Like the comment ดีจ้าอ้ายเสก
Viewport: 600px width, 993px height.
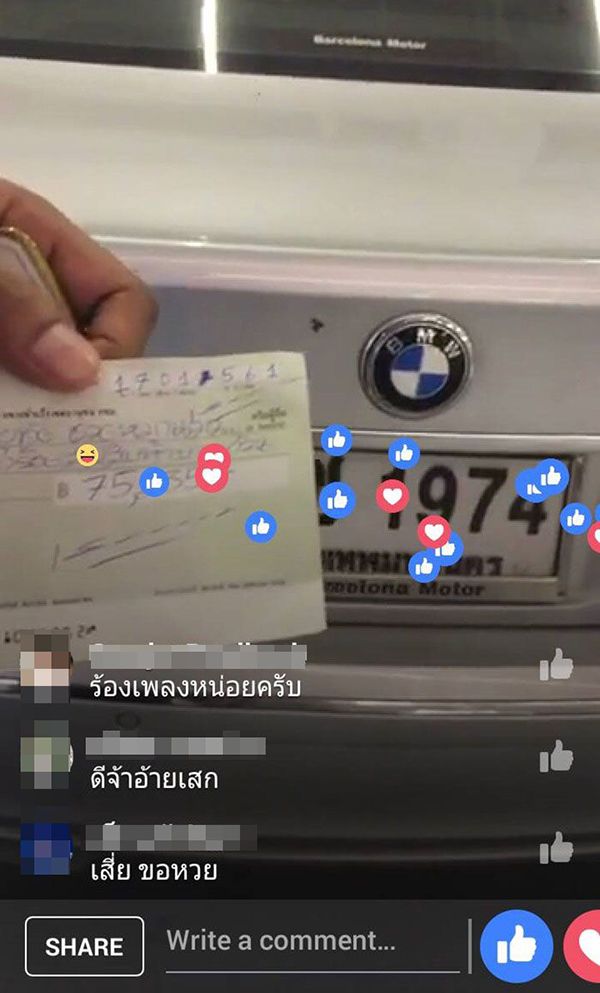pyautogui.click(x=556, y=757)
